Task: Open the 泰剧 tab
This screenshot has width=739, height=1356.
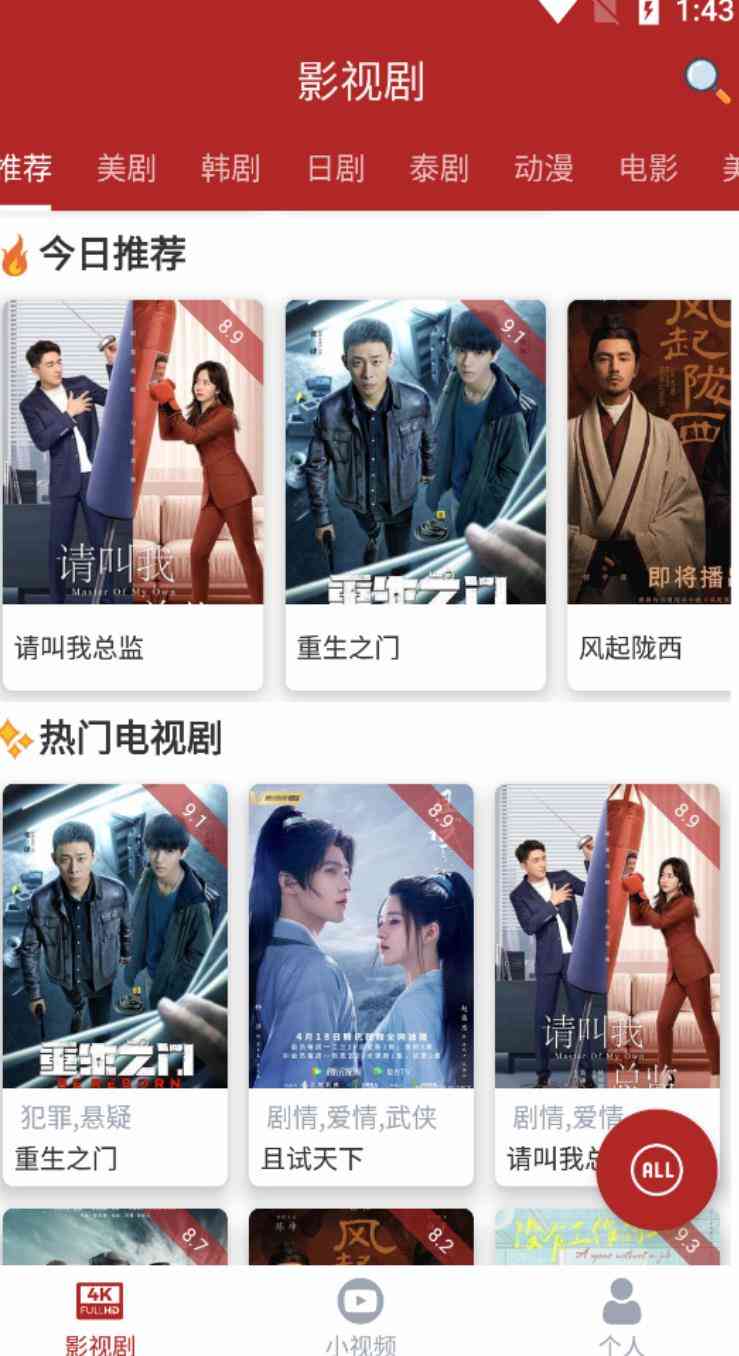Action: (439, 168)
